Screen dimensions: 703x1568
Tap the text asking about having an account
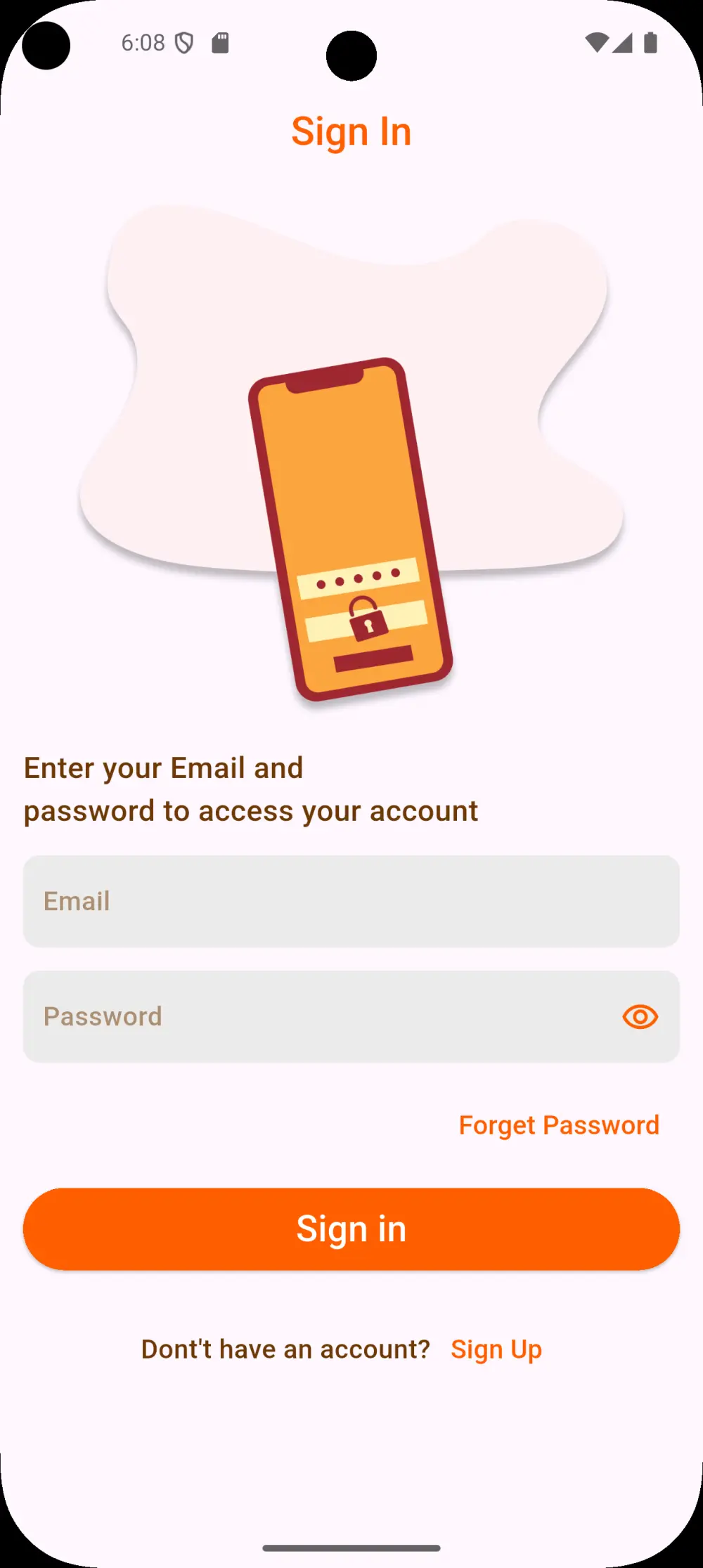[x=285, y=1348]
